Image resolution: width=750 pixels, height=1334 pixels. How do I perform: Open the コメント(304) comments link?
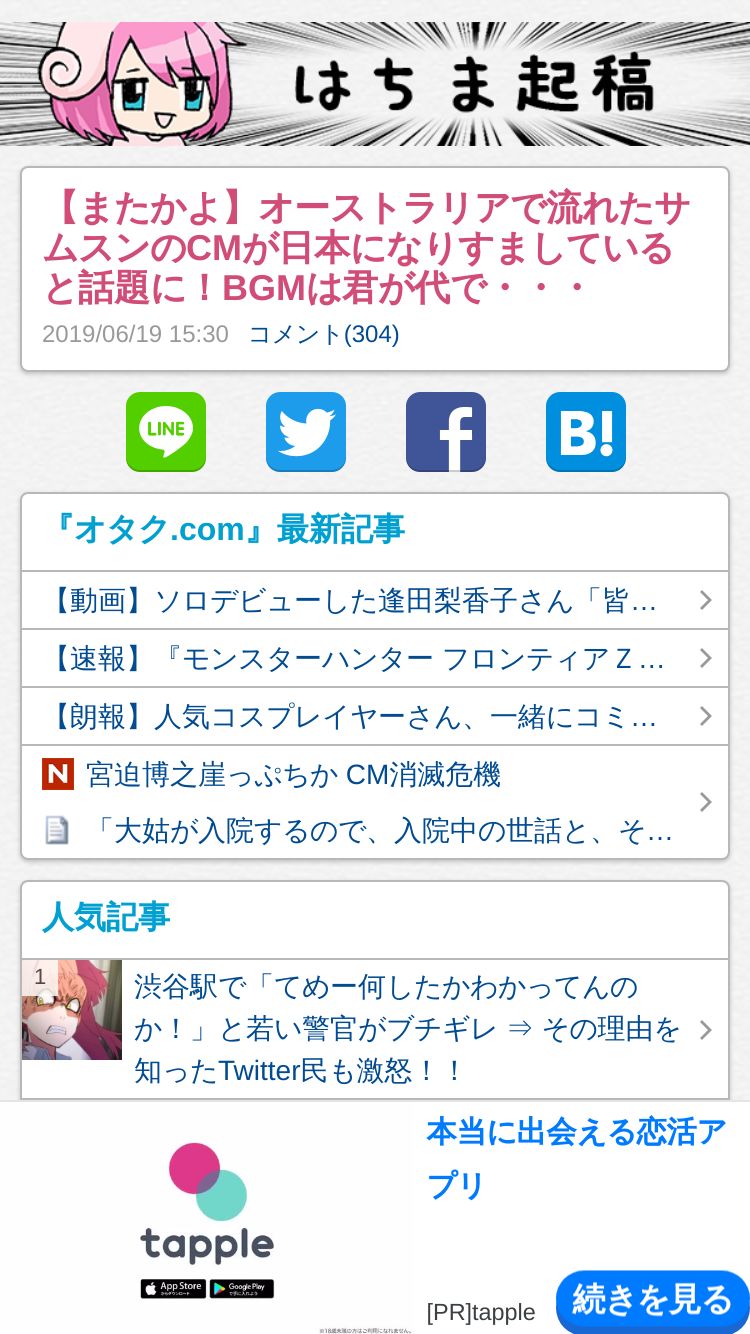[x=324, y=334]
